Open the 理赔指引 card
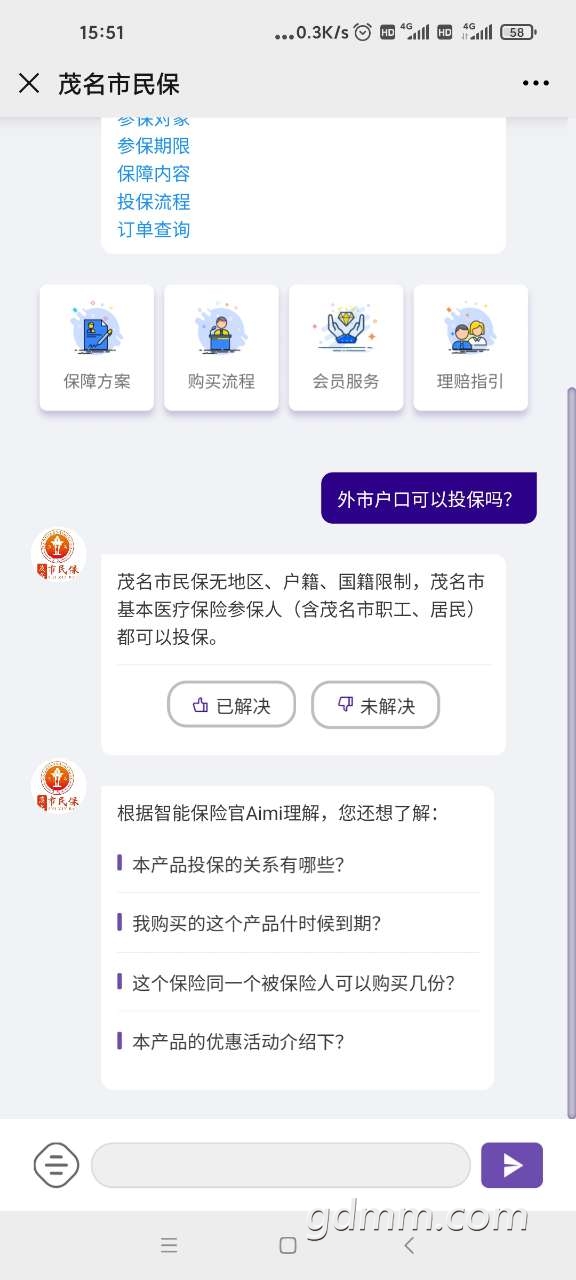The height and width of the screenshot is (1280, 576). point(470,347)
